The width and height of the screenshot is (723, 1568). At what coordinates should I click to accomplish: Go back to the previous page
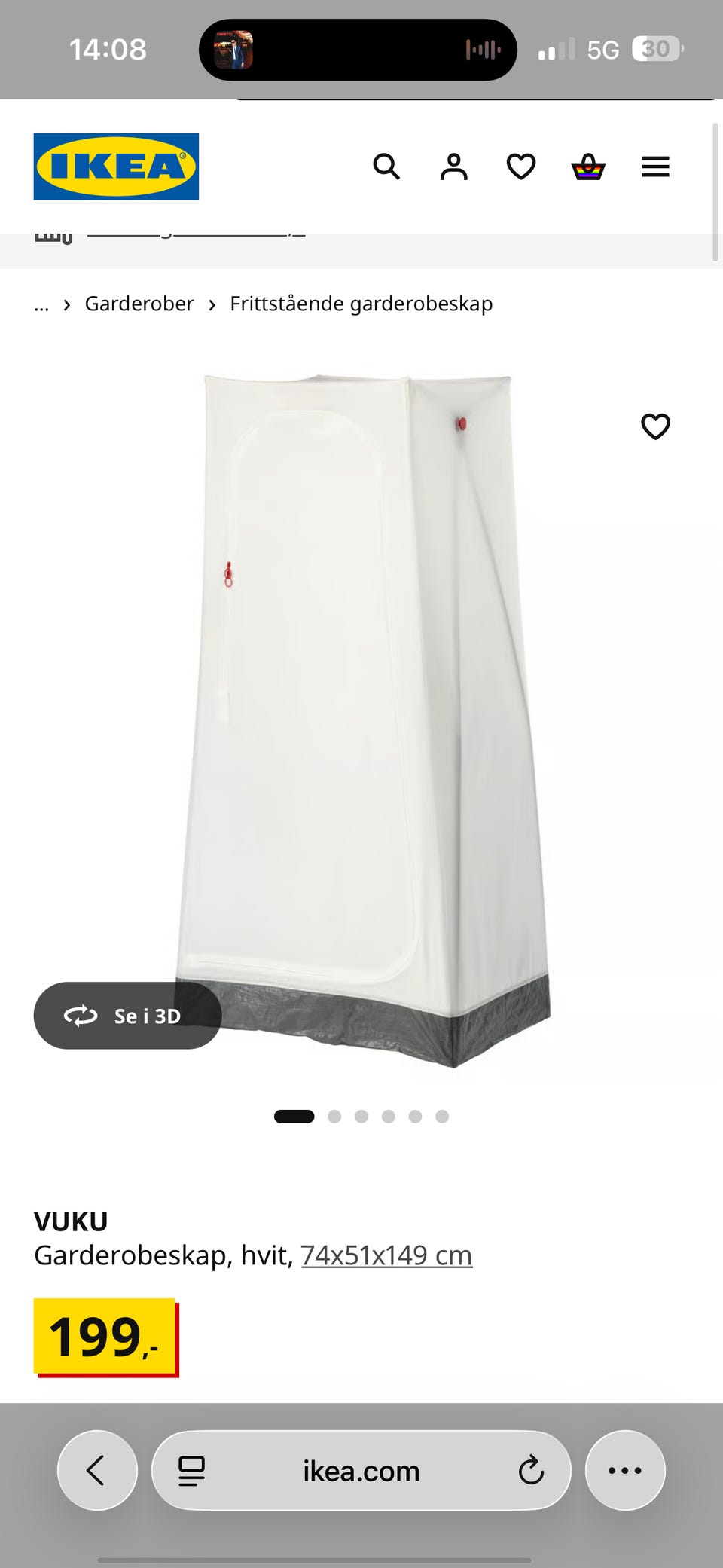97,1470
